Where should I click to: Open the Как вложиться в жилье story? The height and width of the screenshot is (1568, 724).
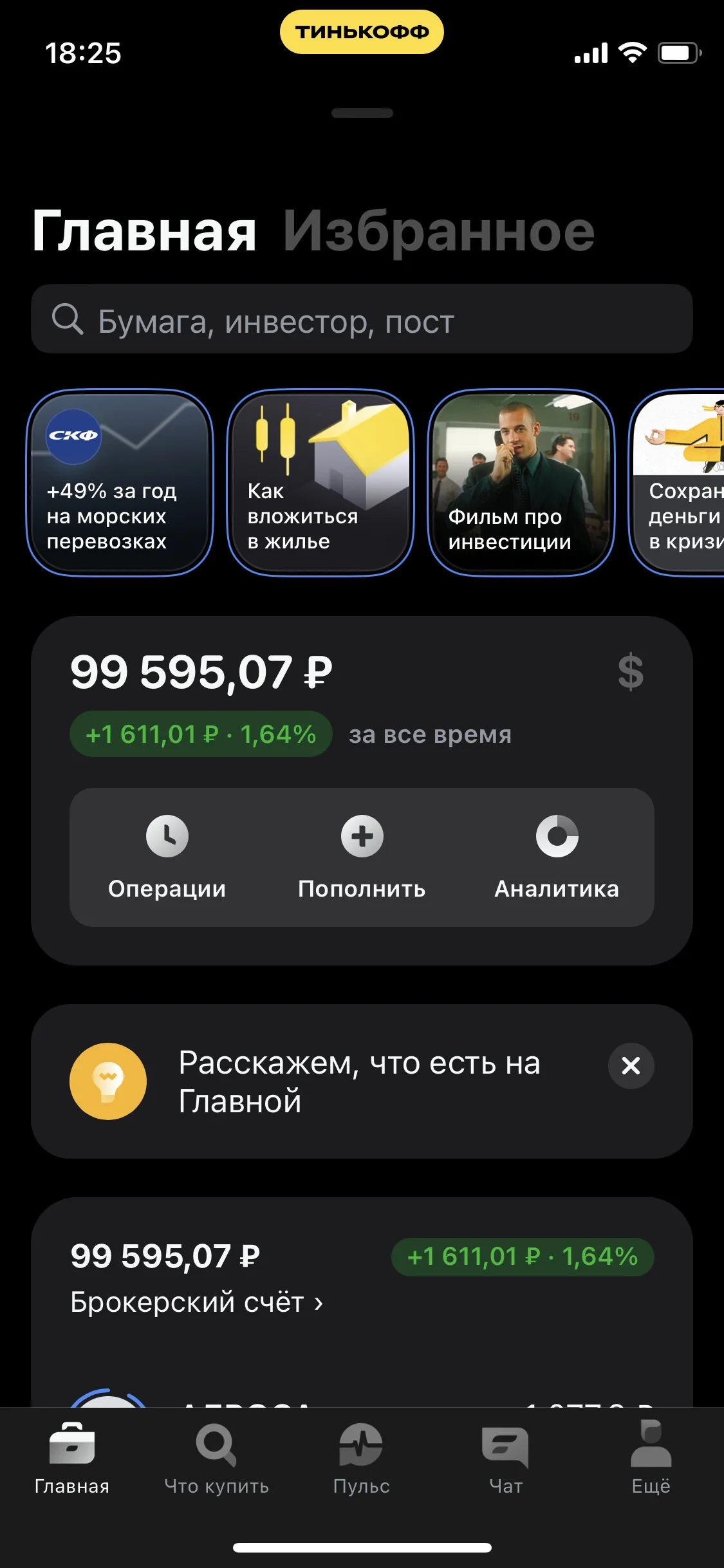(320, 482)
